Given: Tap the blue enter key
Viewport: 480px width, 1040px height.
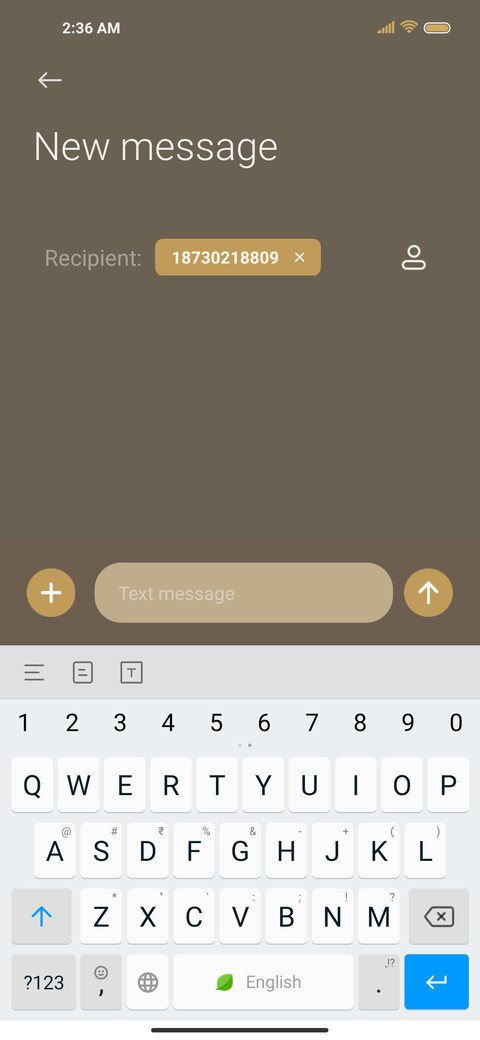Looking at the screenshot, I should (436, 982).
